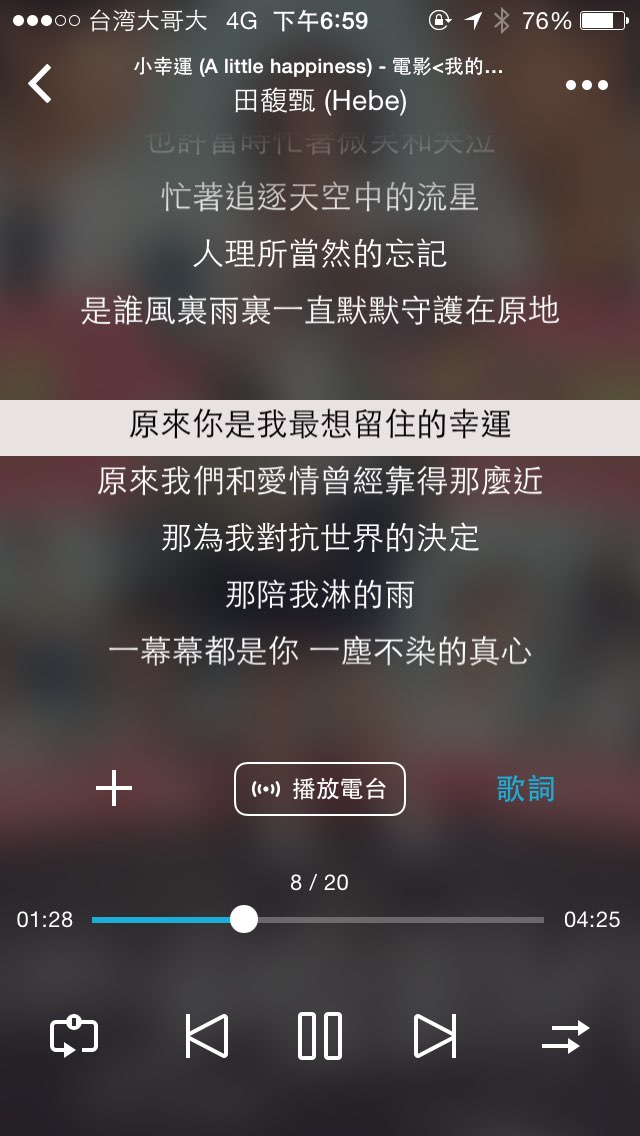Start the 播放電台 radio station
This screenshot has height=1136, width=640.
pos(320,789)
